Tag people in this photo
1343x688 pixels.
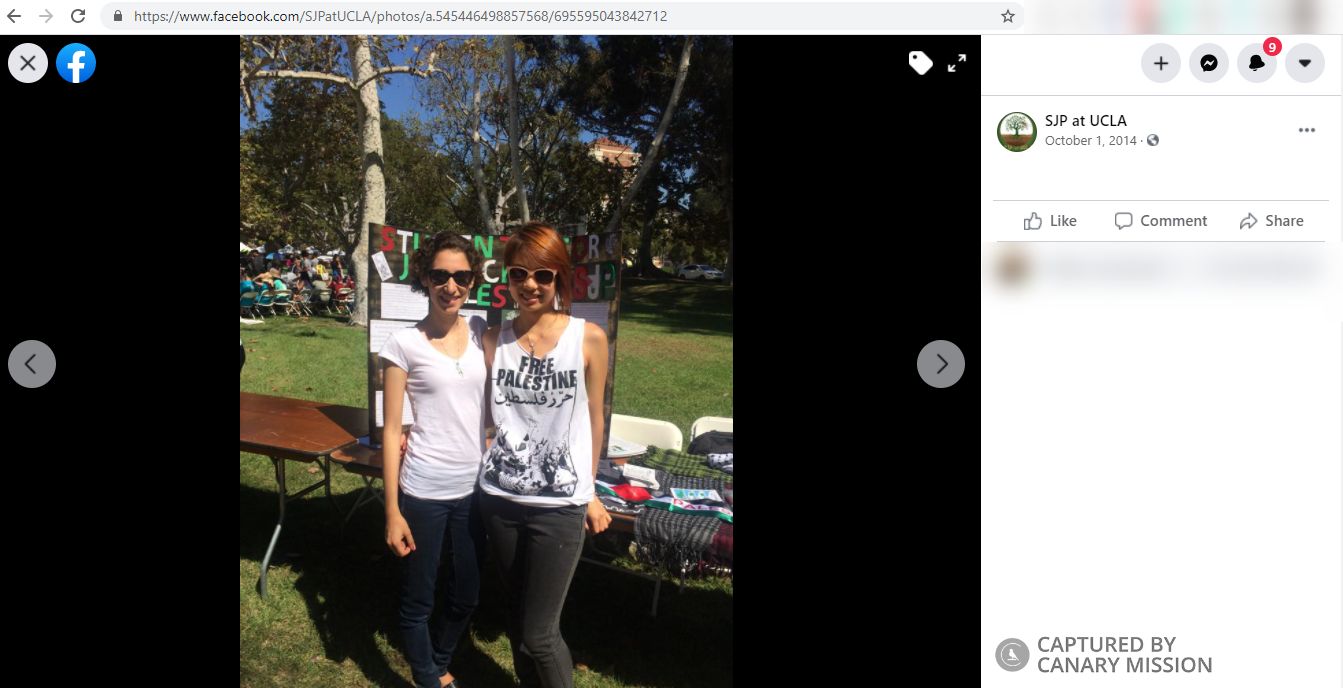pos(920,63)
